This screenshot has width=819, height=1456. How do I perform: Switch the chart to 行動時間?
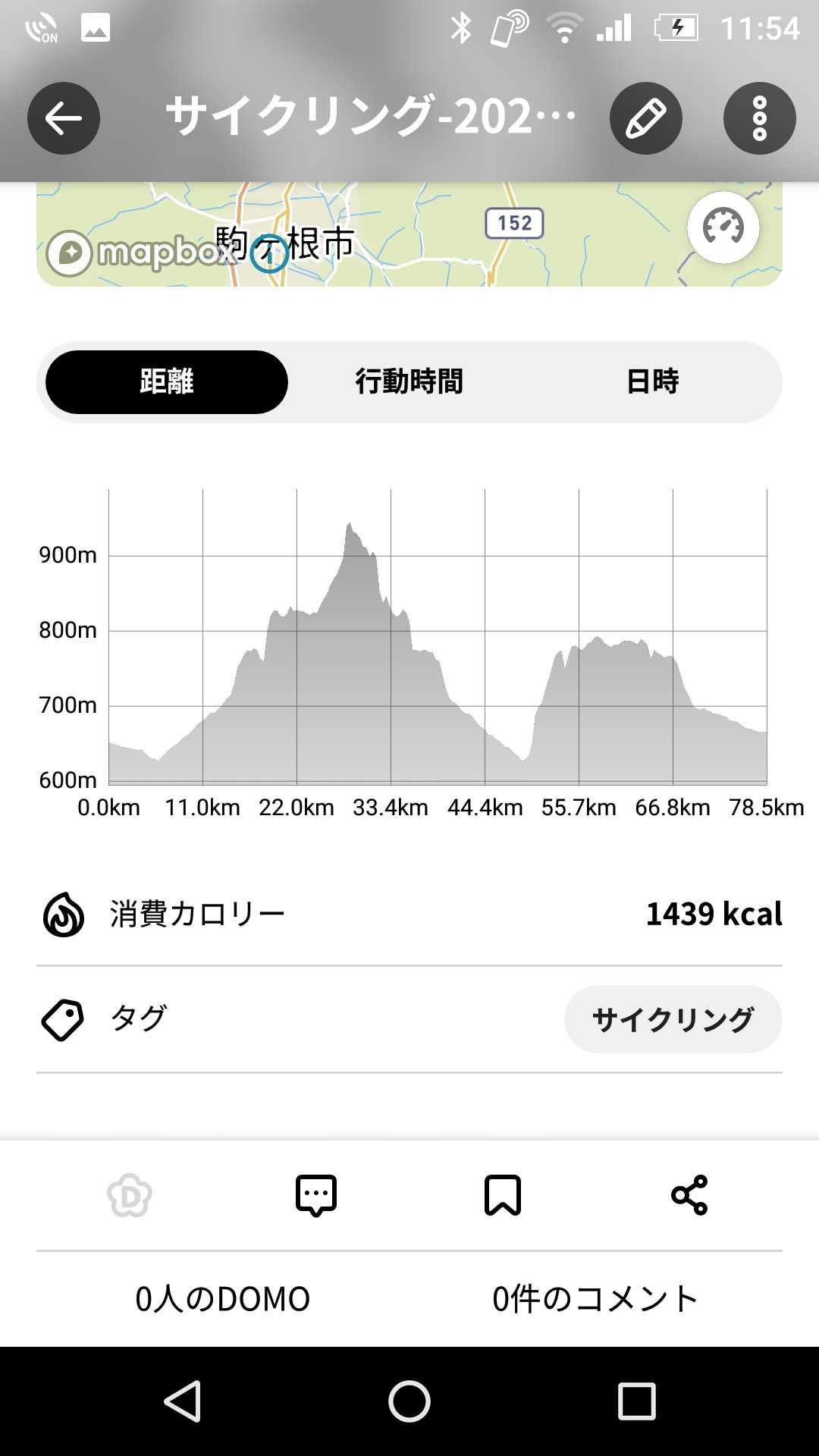(409, 381)
